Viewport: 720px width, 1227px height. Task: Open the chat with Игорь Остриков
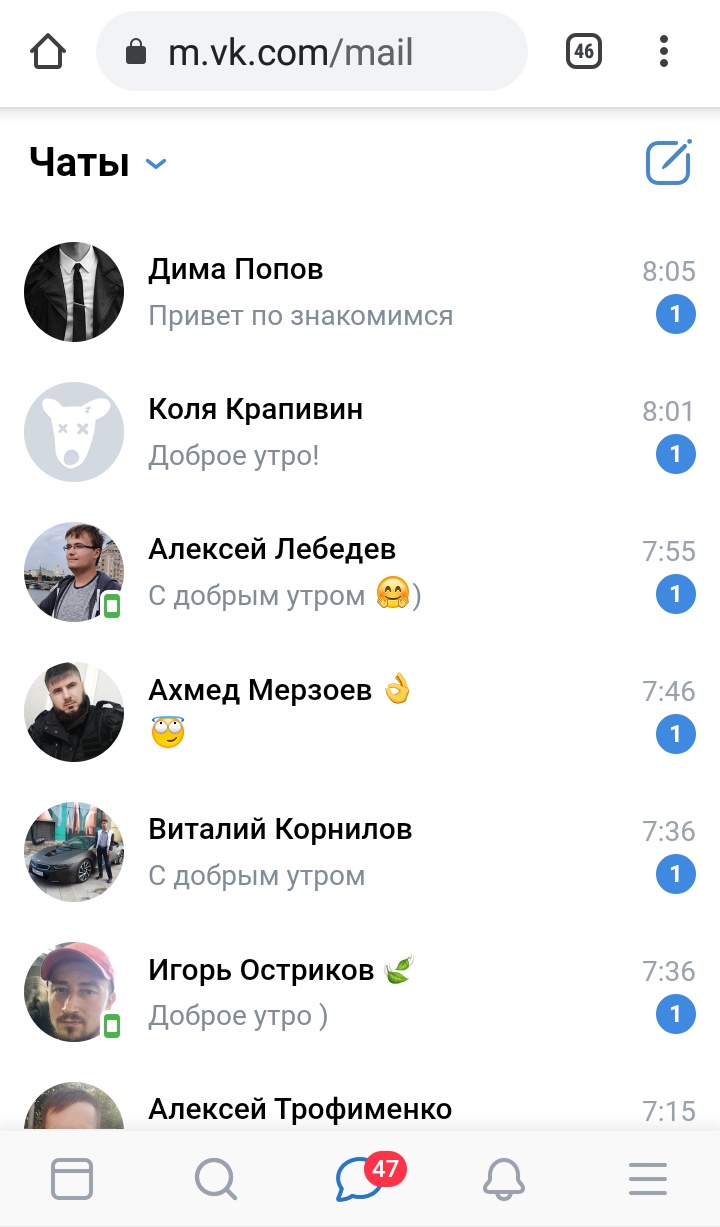(360, 992)
